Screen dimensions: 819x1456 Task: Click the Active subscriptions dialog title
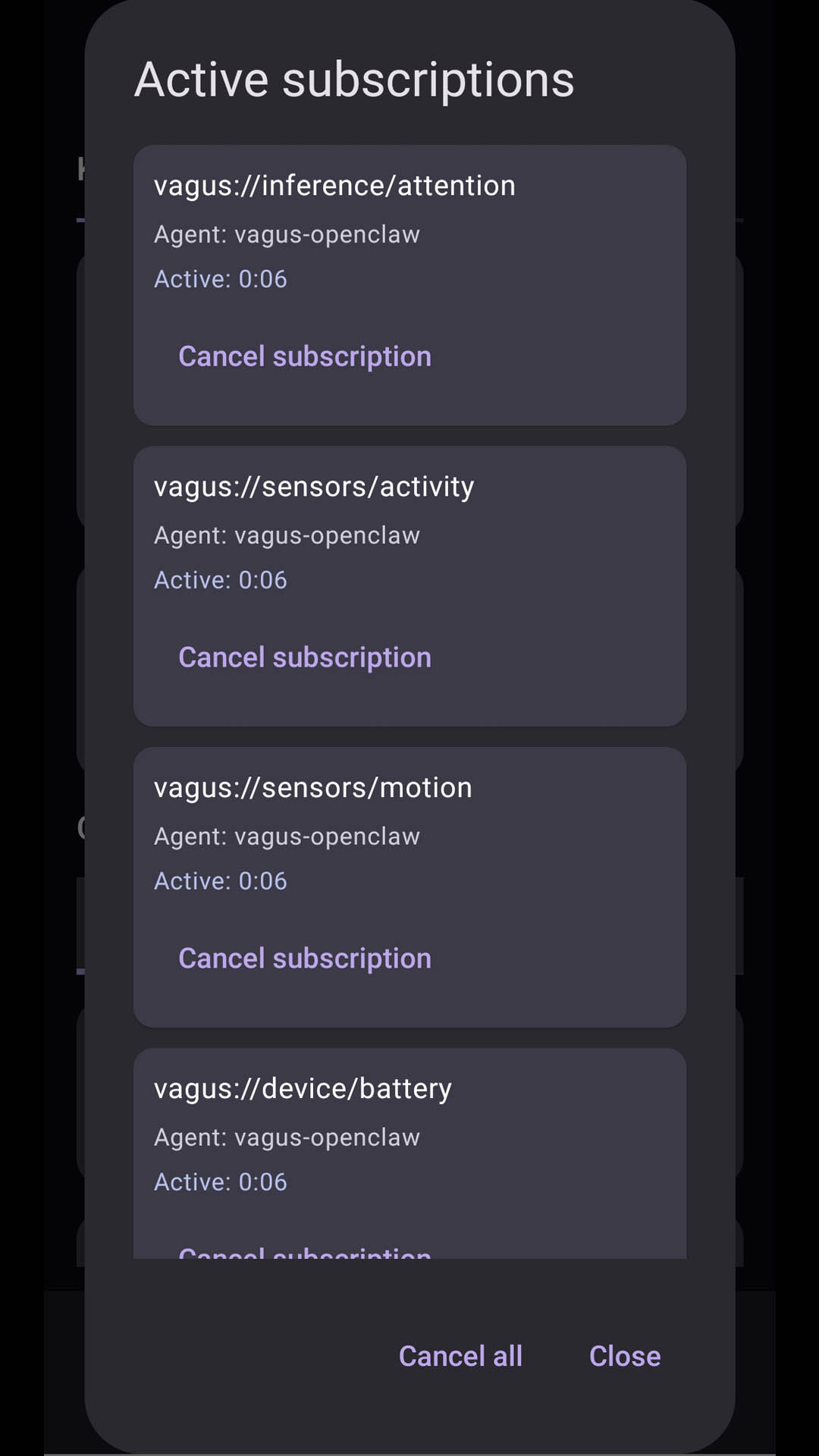coord(353,80)
